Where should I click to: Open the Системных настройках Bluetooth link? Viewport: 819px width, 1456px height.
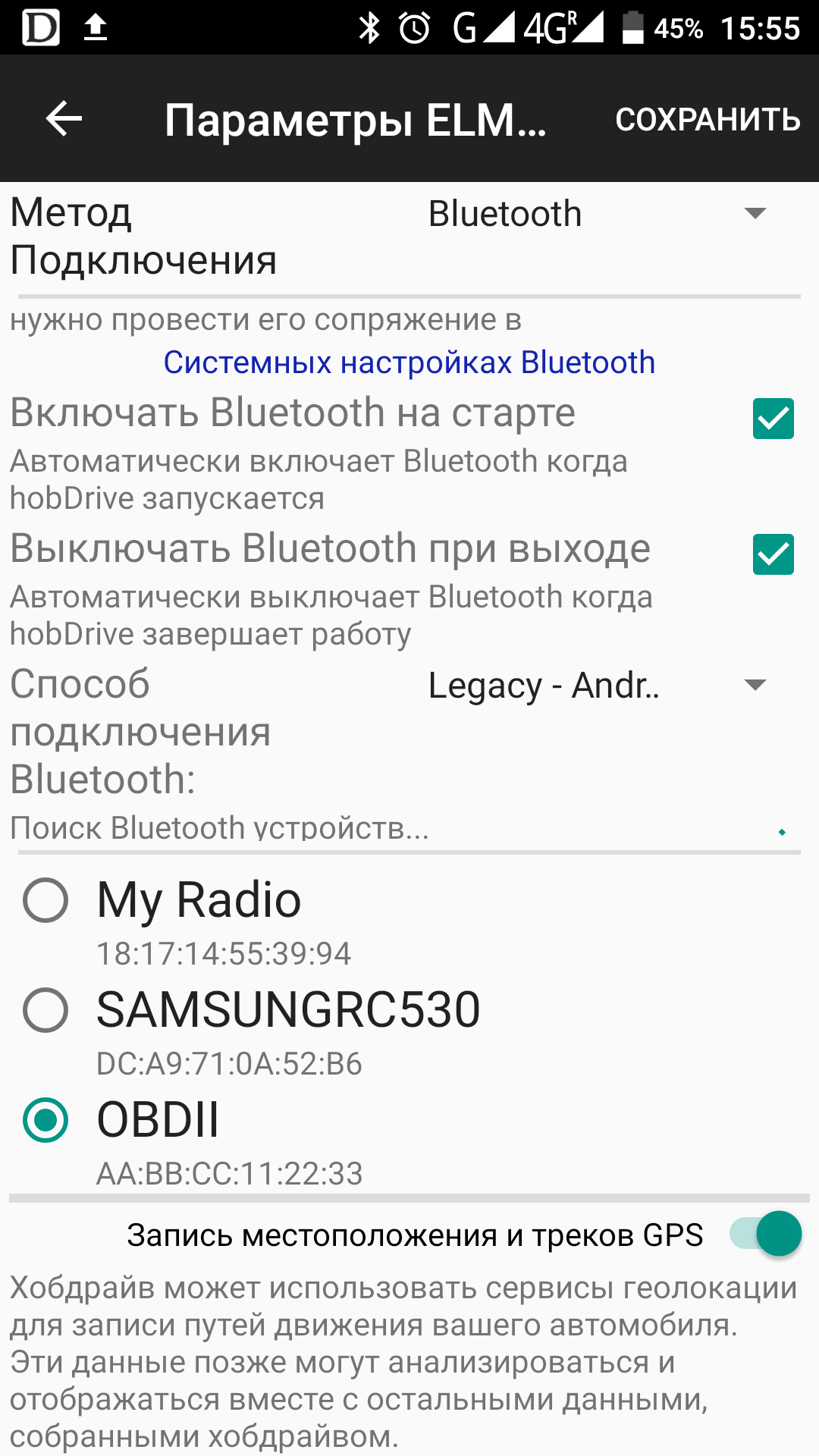(x=409, y=362)
